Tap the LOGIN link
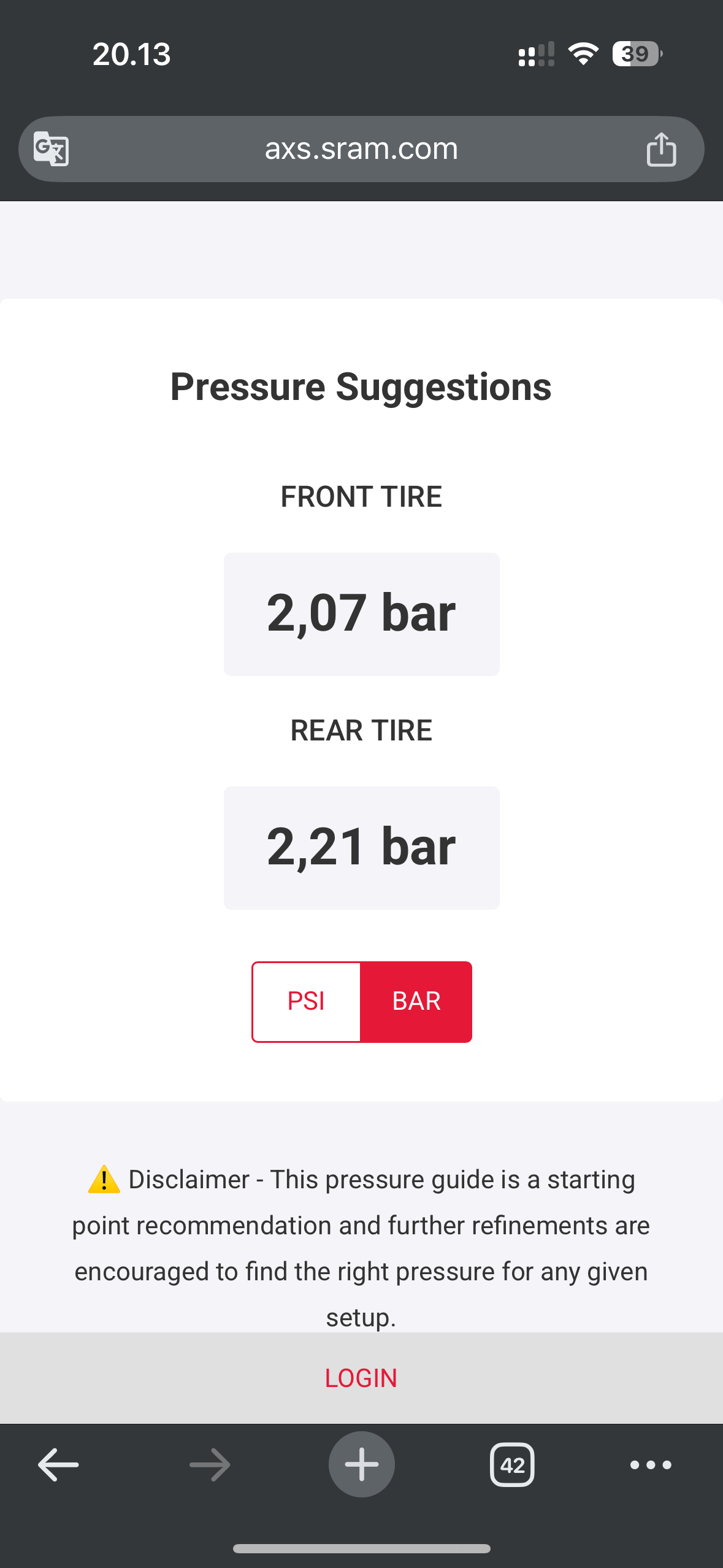This screenshot has height=1568, width=723. coord(361,1378)
